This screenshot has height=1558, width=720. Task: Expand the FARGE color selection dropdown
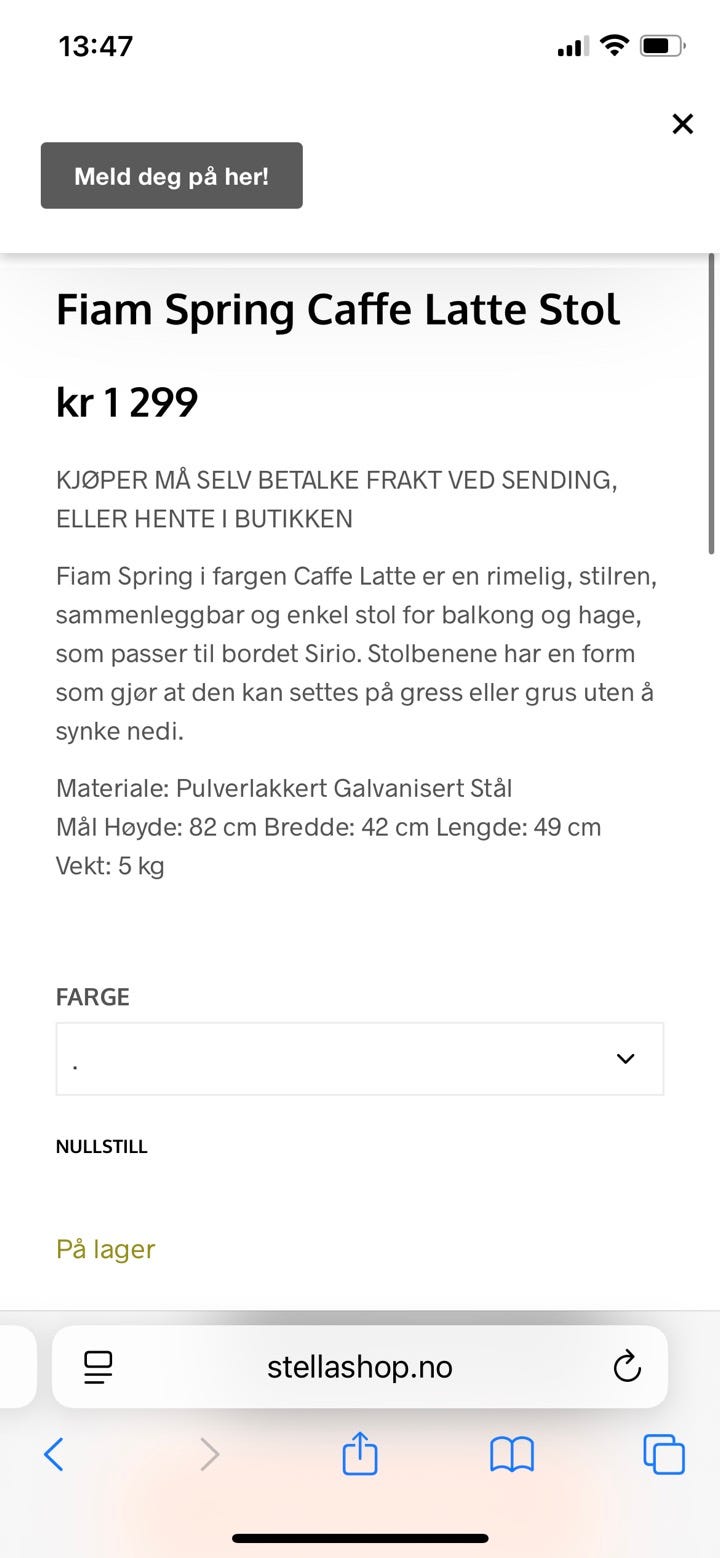[x=360, y=1059]
